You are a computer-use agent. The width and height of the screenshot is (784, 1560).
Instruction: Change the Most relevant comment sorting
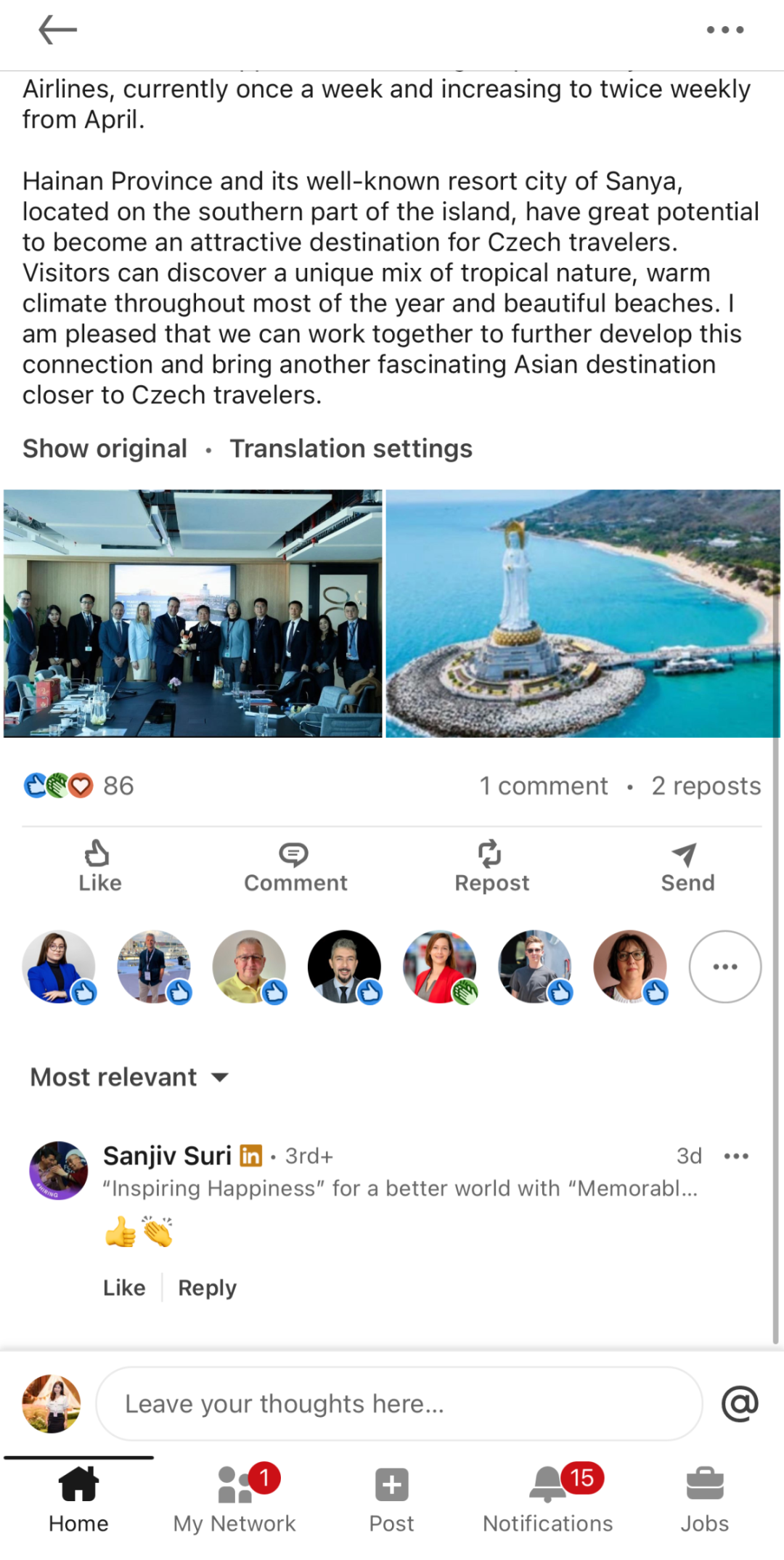coord(129,1077)
